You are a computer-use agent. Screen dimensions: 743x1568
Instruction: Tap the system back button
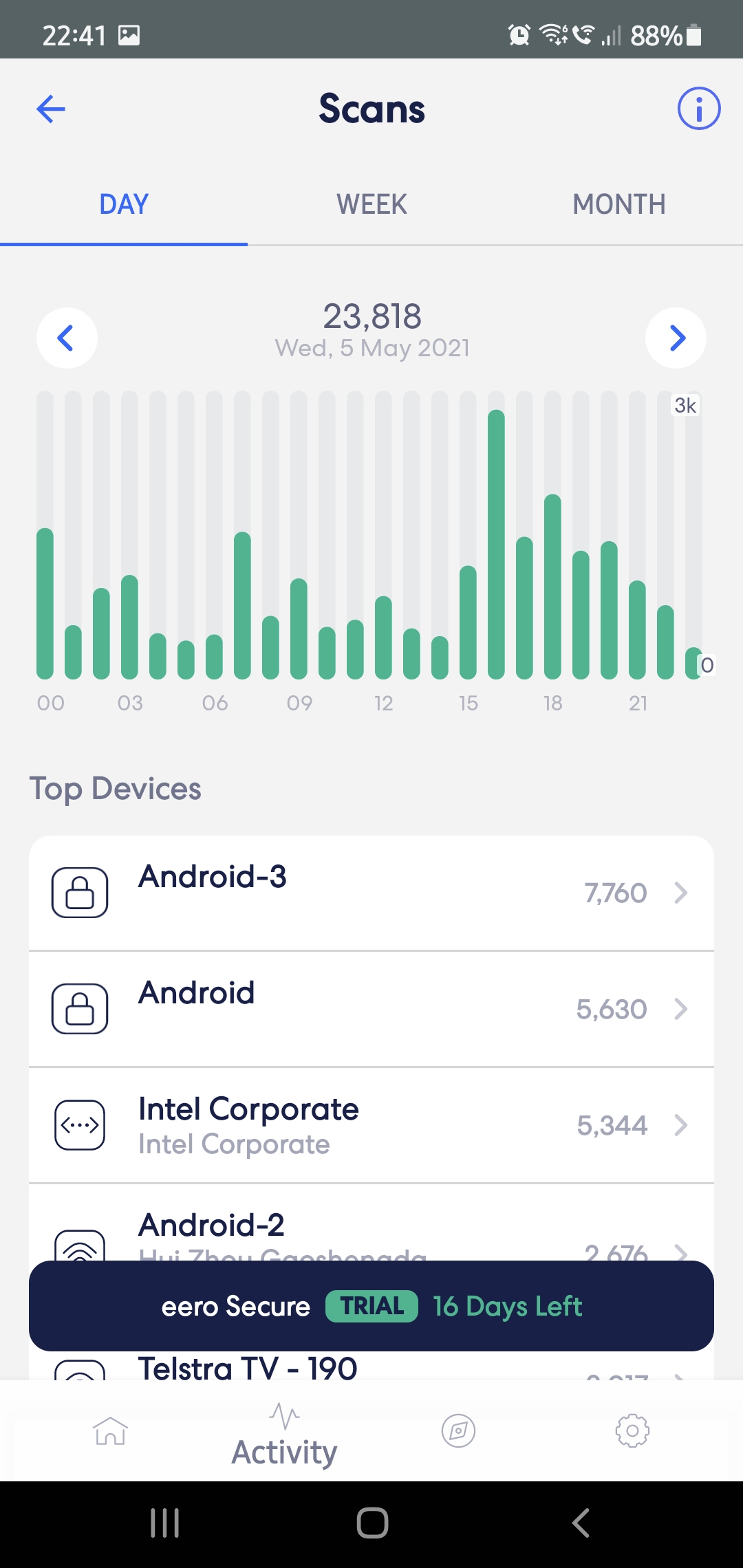point(581,1523)
